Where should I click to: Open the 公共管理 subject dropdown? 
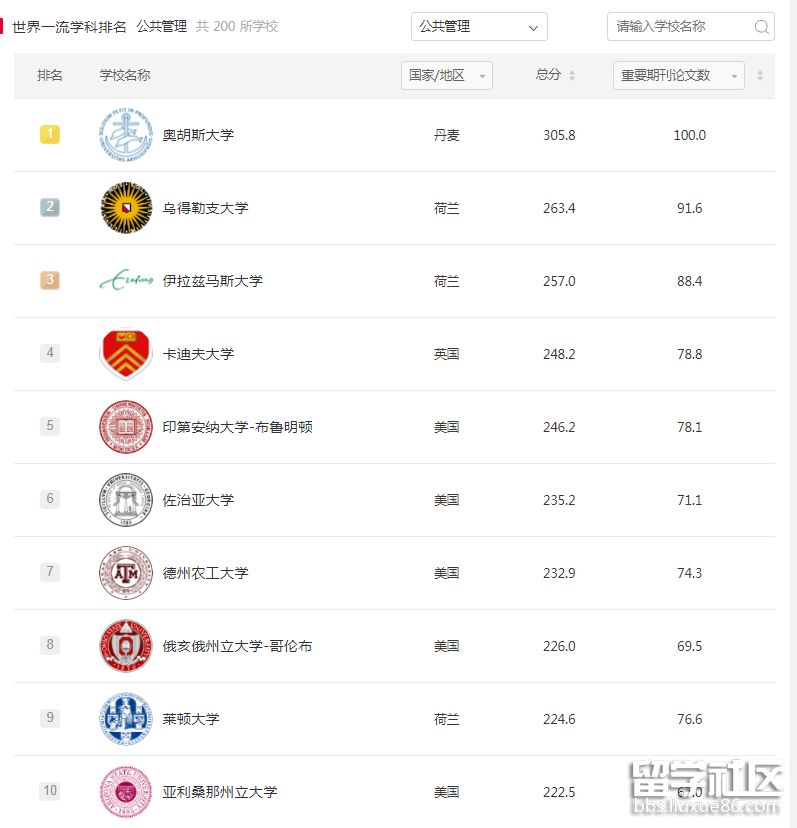(x=479, y=27)
